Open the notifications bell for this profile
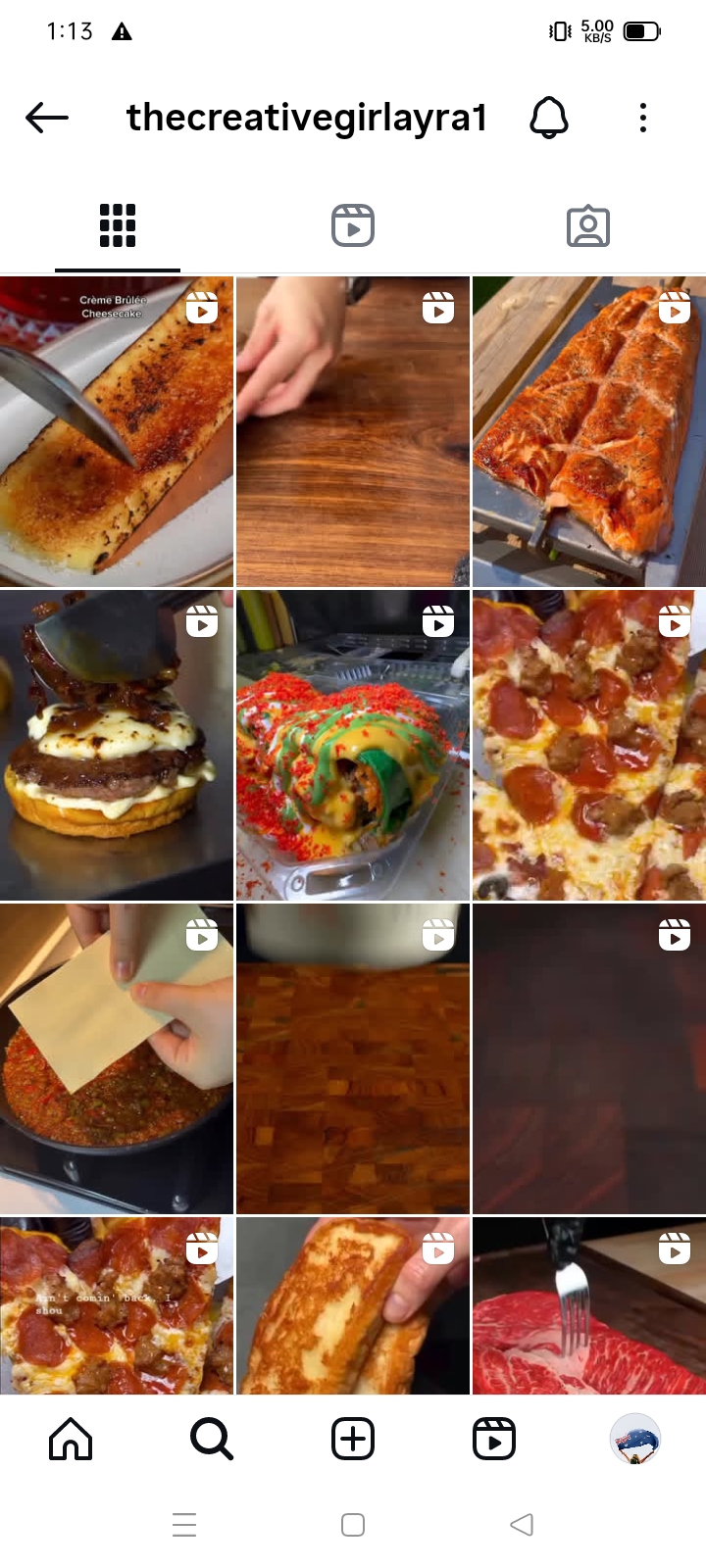 (x=549, y=119)
